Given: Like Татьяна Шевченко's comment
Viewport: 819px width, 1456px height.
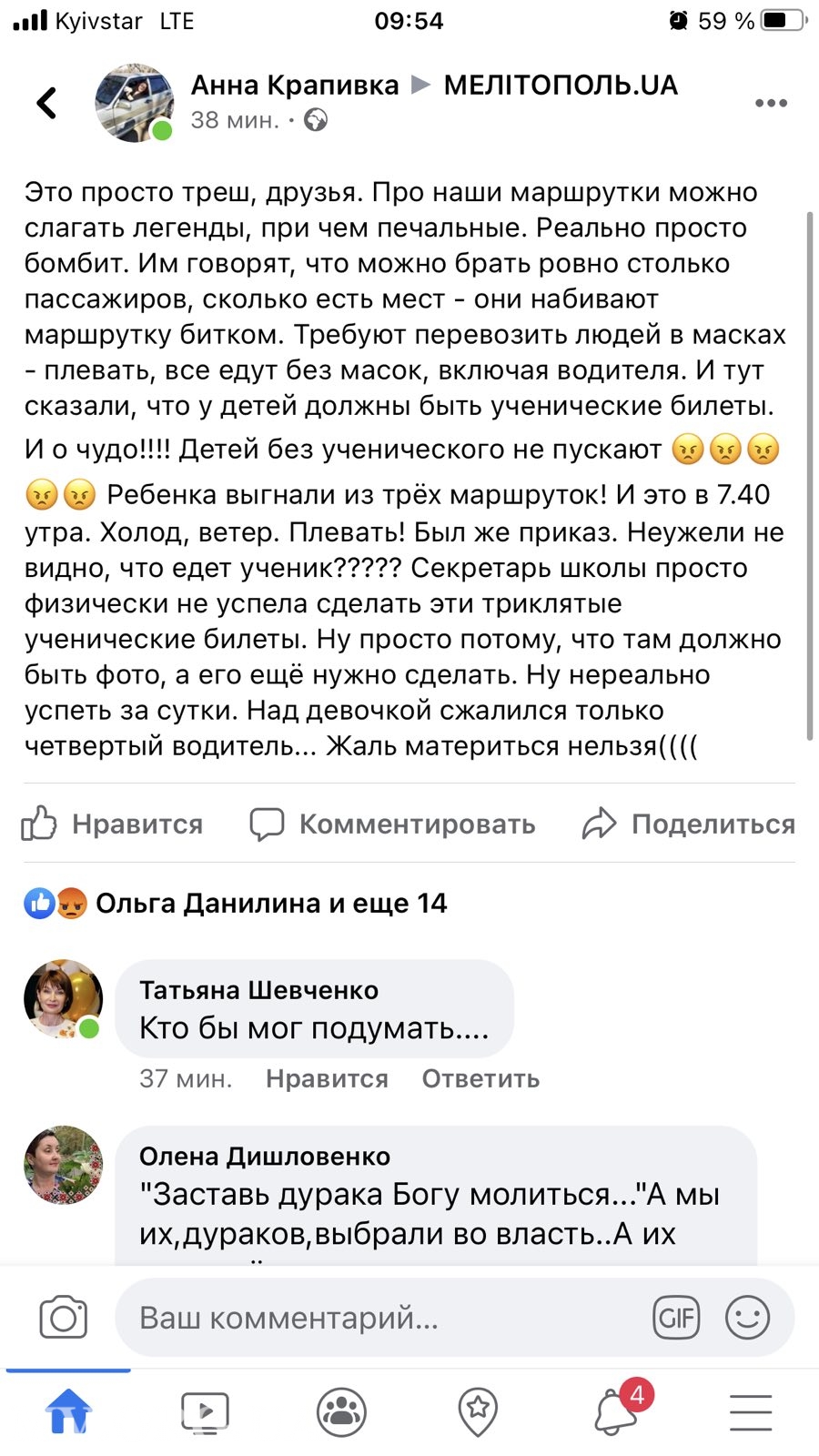Looking at the screenshot, I should point(327,1078).
